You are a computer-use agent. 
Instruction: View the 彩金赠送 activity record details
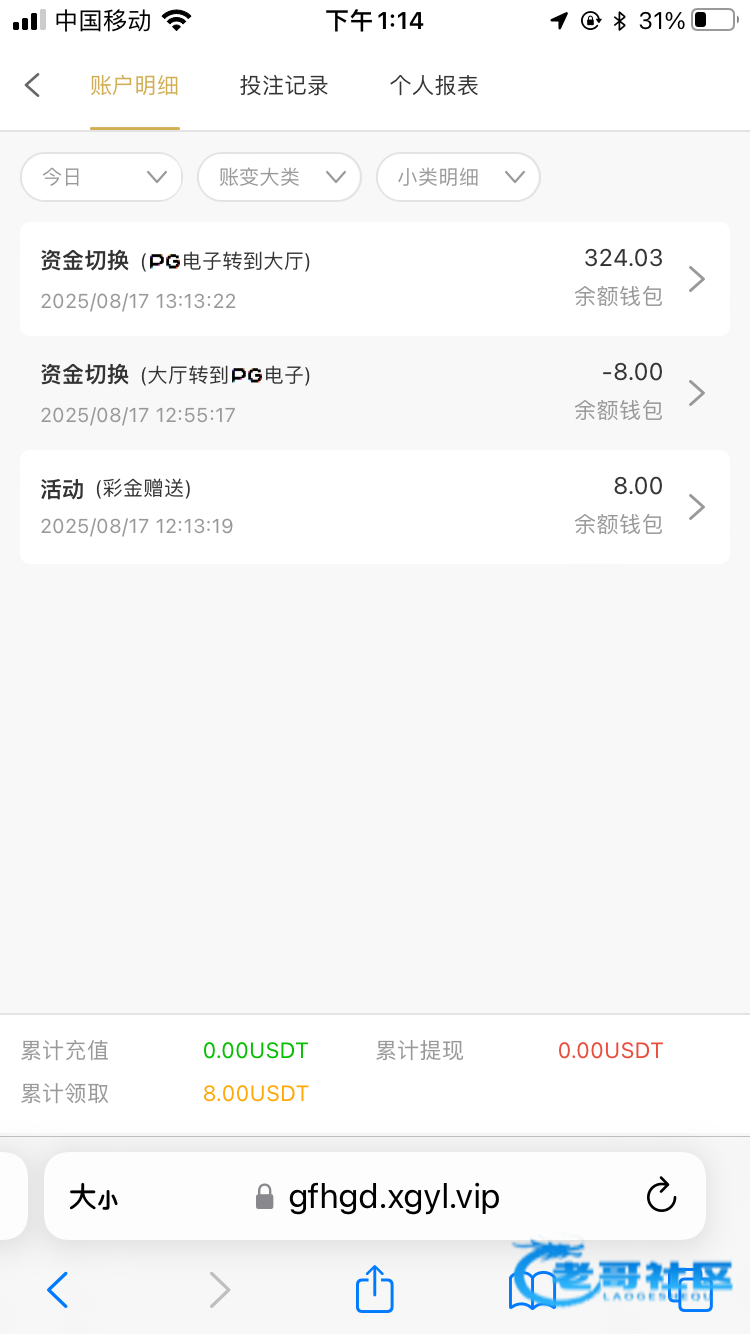tap(375, 507)
